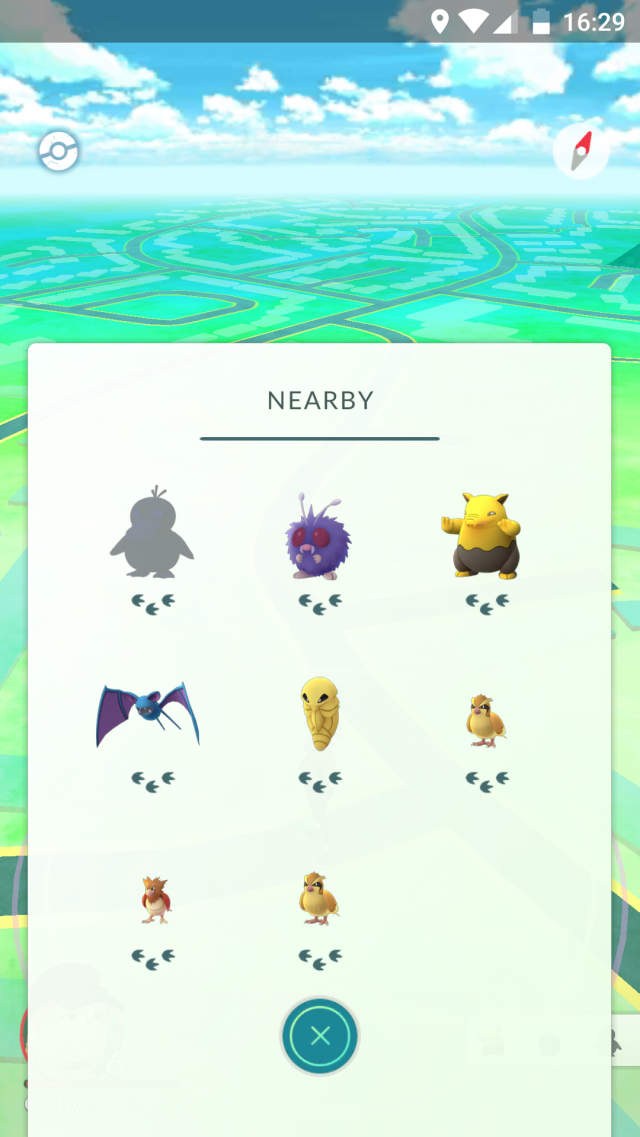Pick the Zubat from the nearby list
Screen dimensions: 640x1137
[x=148, y=716]
